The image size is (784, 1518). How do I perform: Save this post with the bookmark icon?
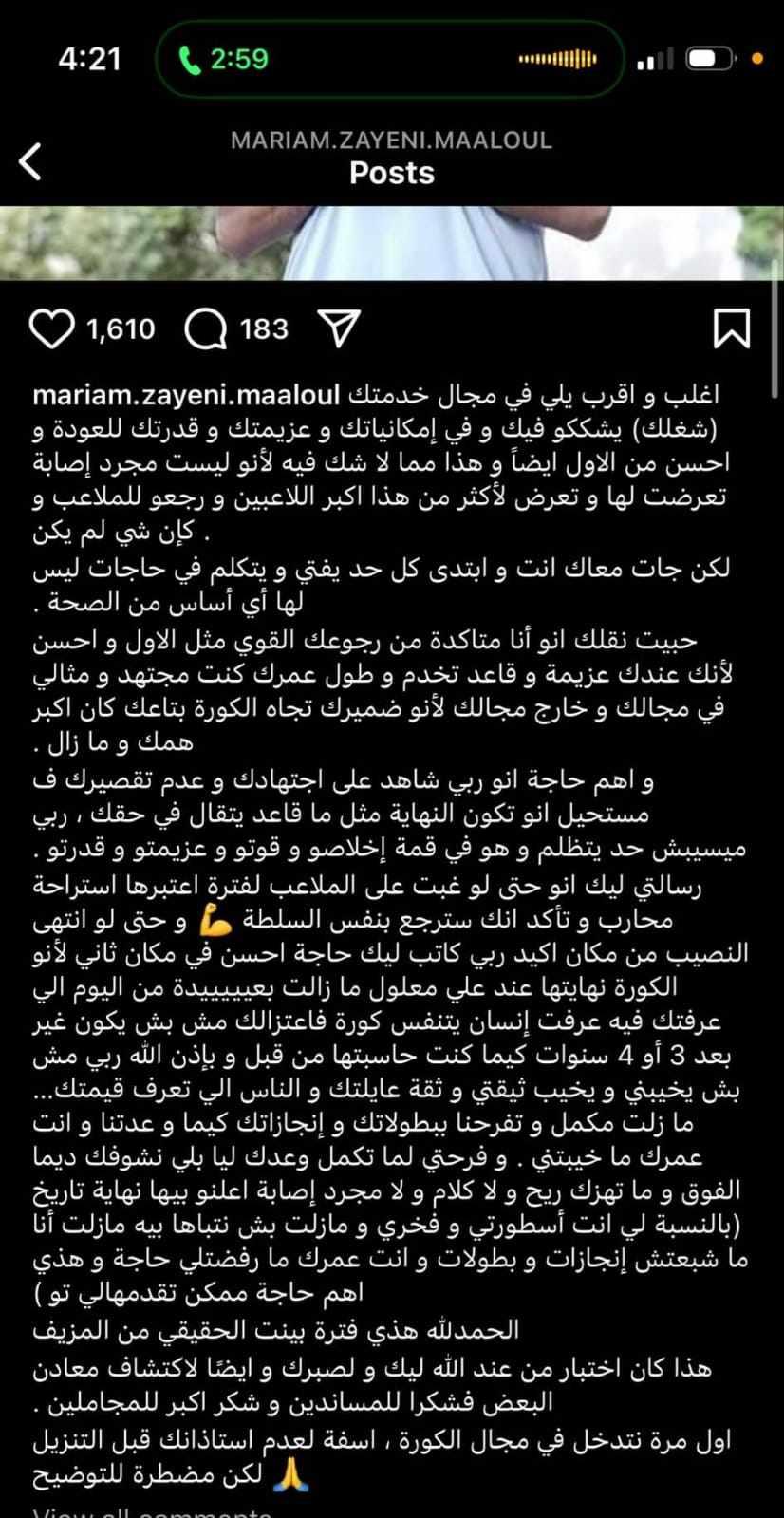[731, 328]
